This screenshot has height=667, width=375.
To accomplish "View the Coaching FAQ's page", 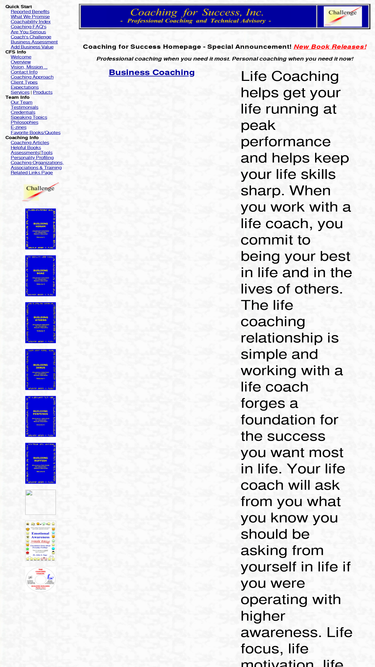I will tap(28, 27).
